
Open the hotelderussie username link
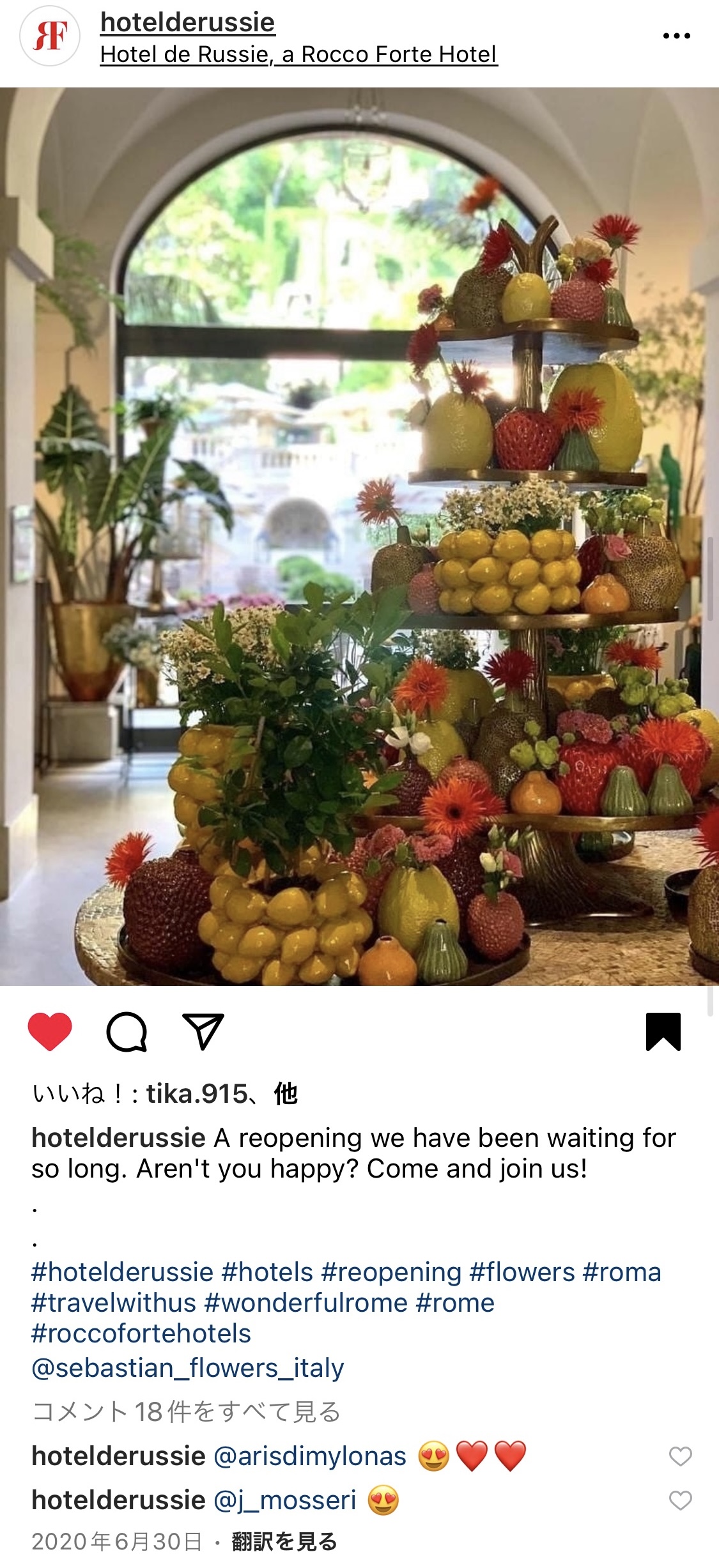tap(187, 22)
